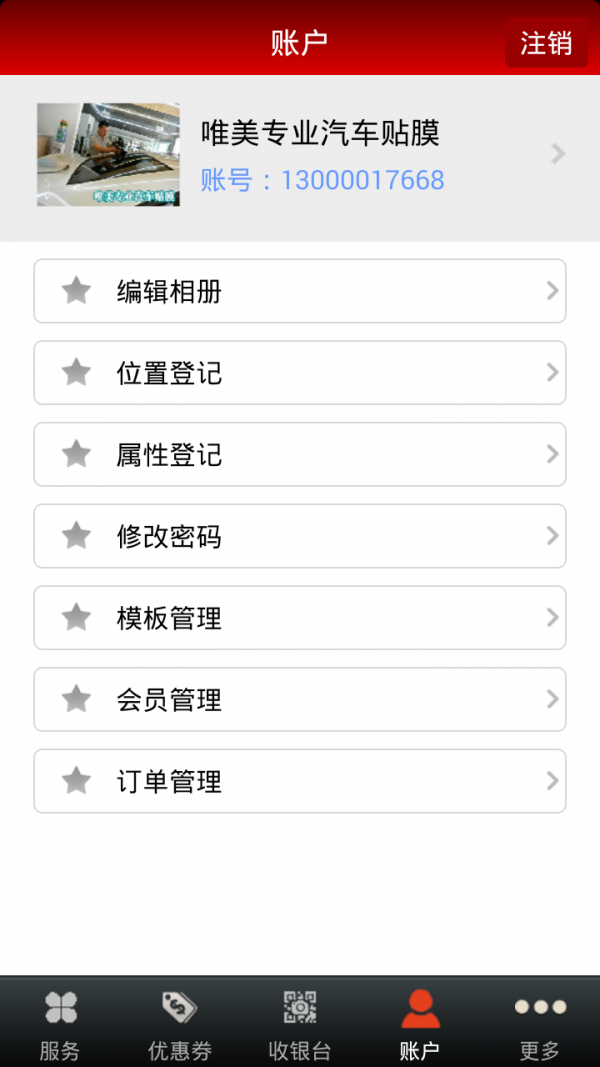Viewport: 600px width, 1067px height.
Task: Go to 模板管理 template management
Action: pos(300,618)
